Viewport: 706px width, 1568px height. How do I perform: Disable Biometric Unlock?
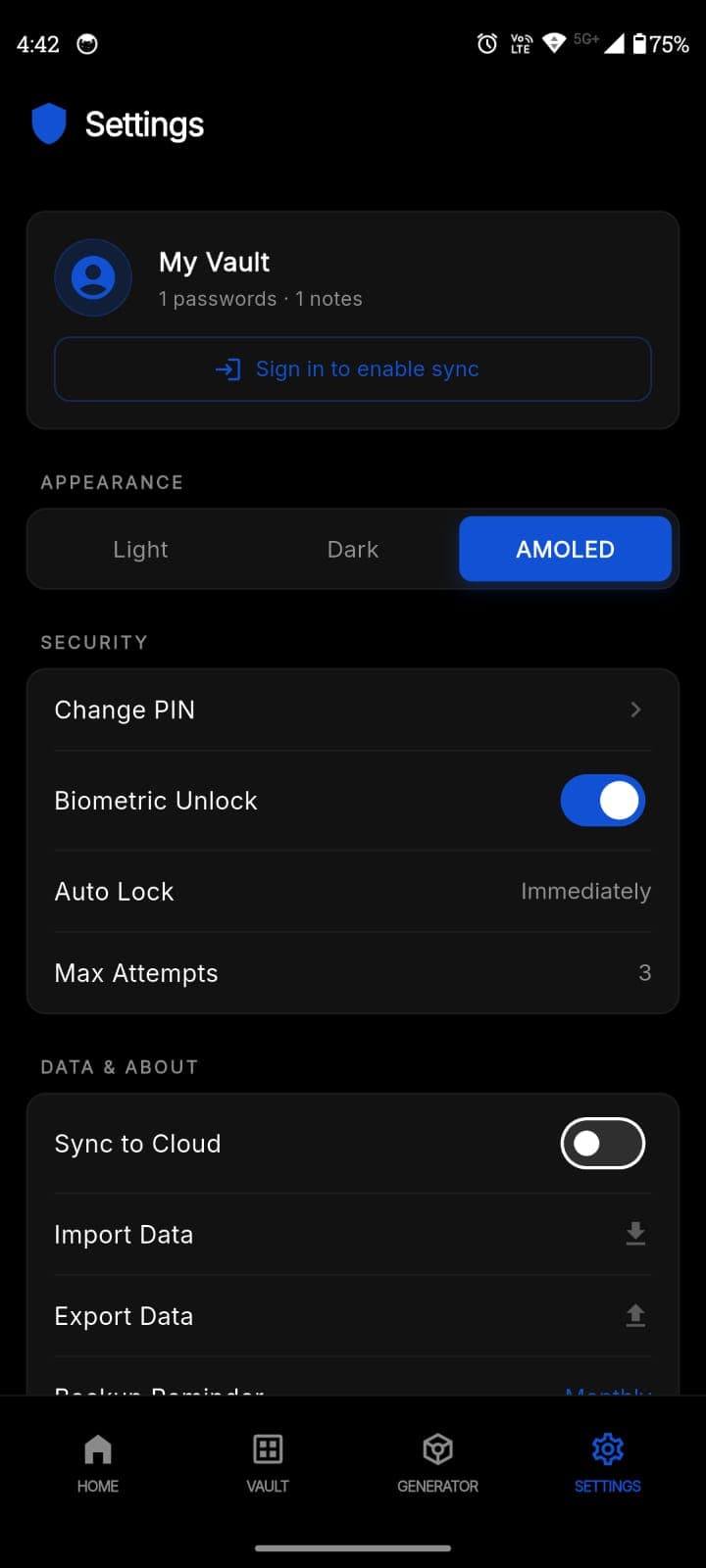tap(602, 800)
